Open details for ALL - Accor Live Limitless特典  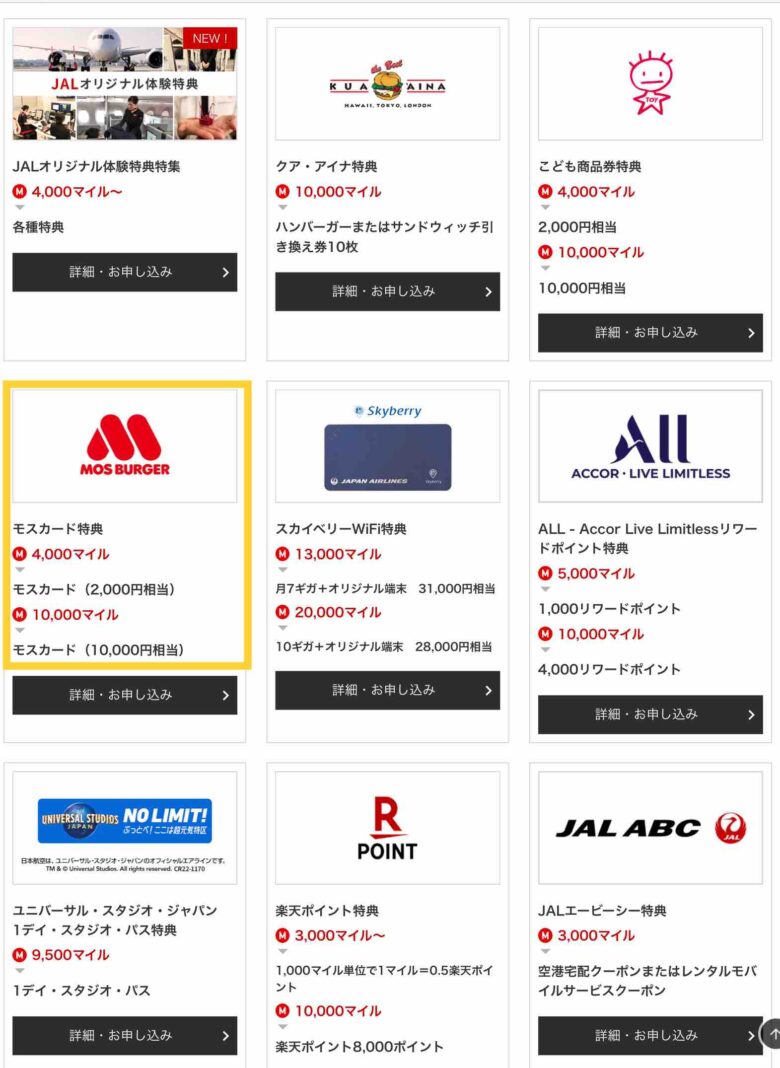pyautogui.click(x=650, y=715)
